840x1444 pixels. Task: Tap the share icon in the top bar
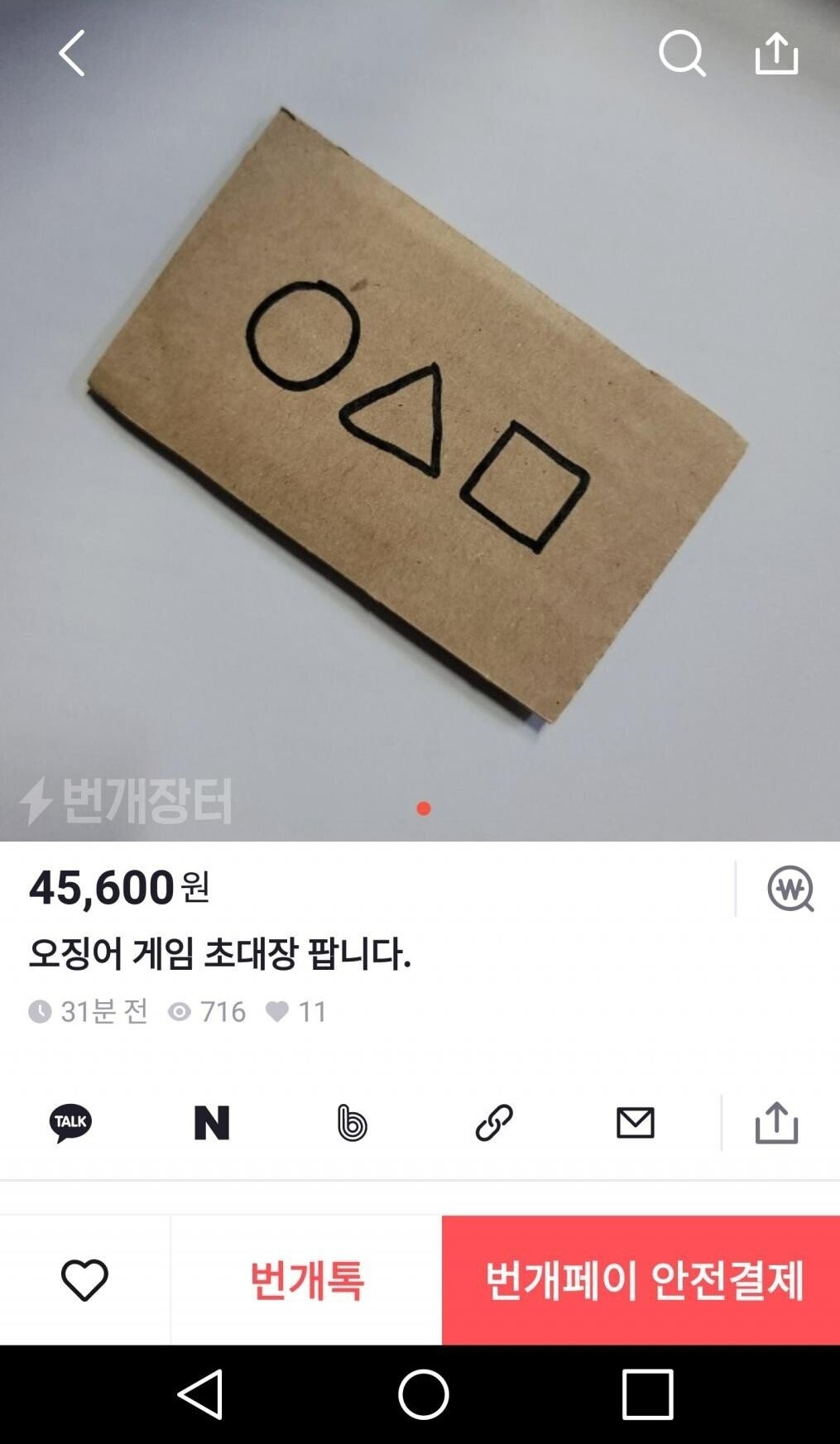click(x=776, y=54)
